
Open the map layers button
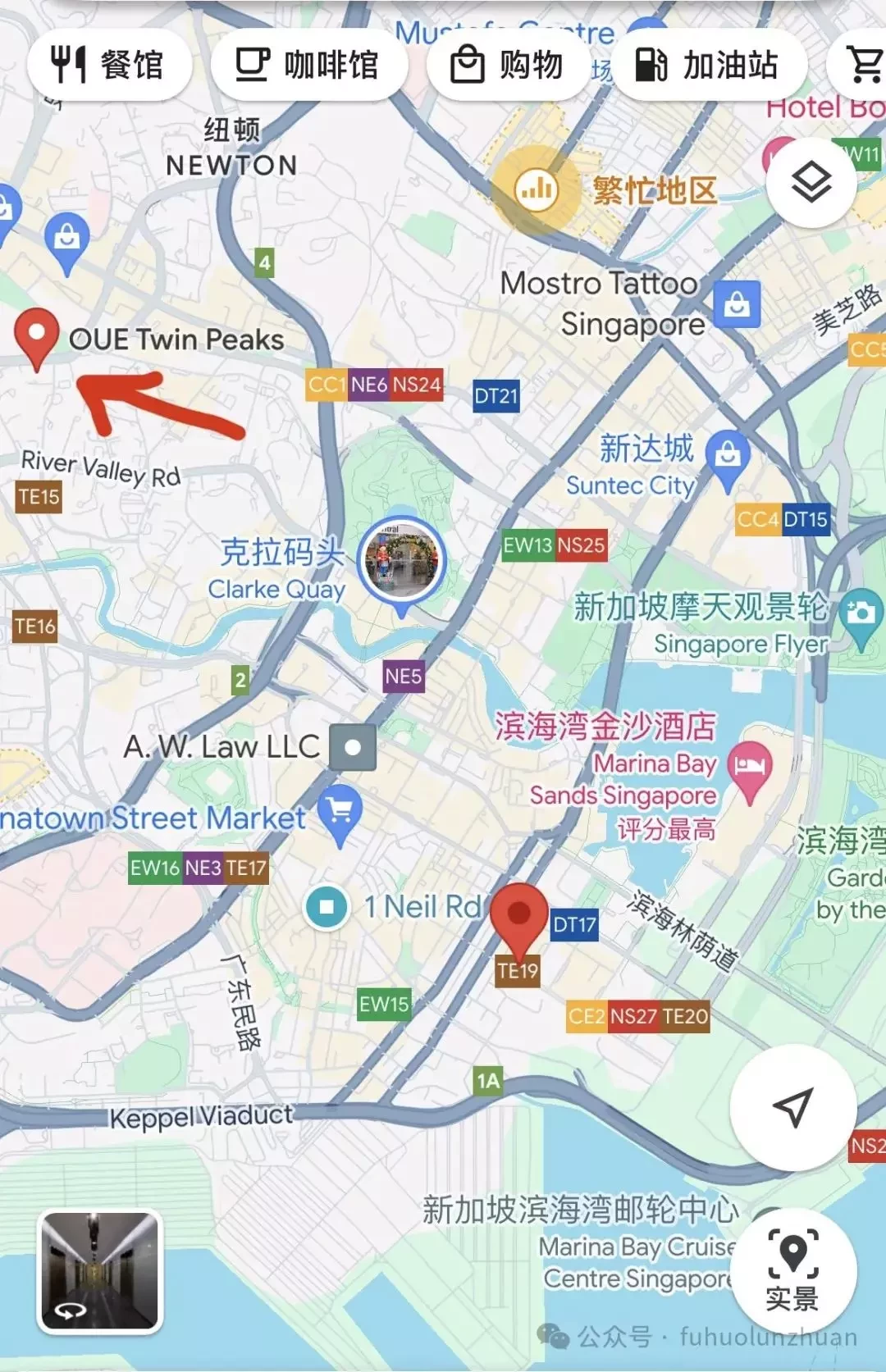(811, 181)
